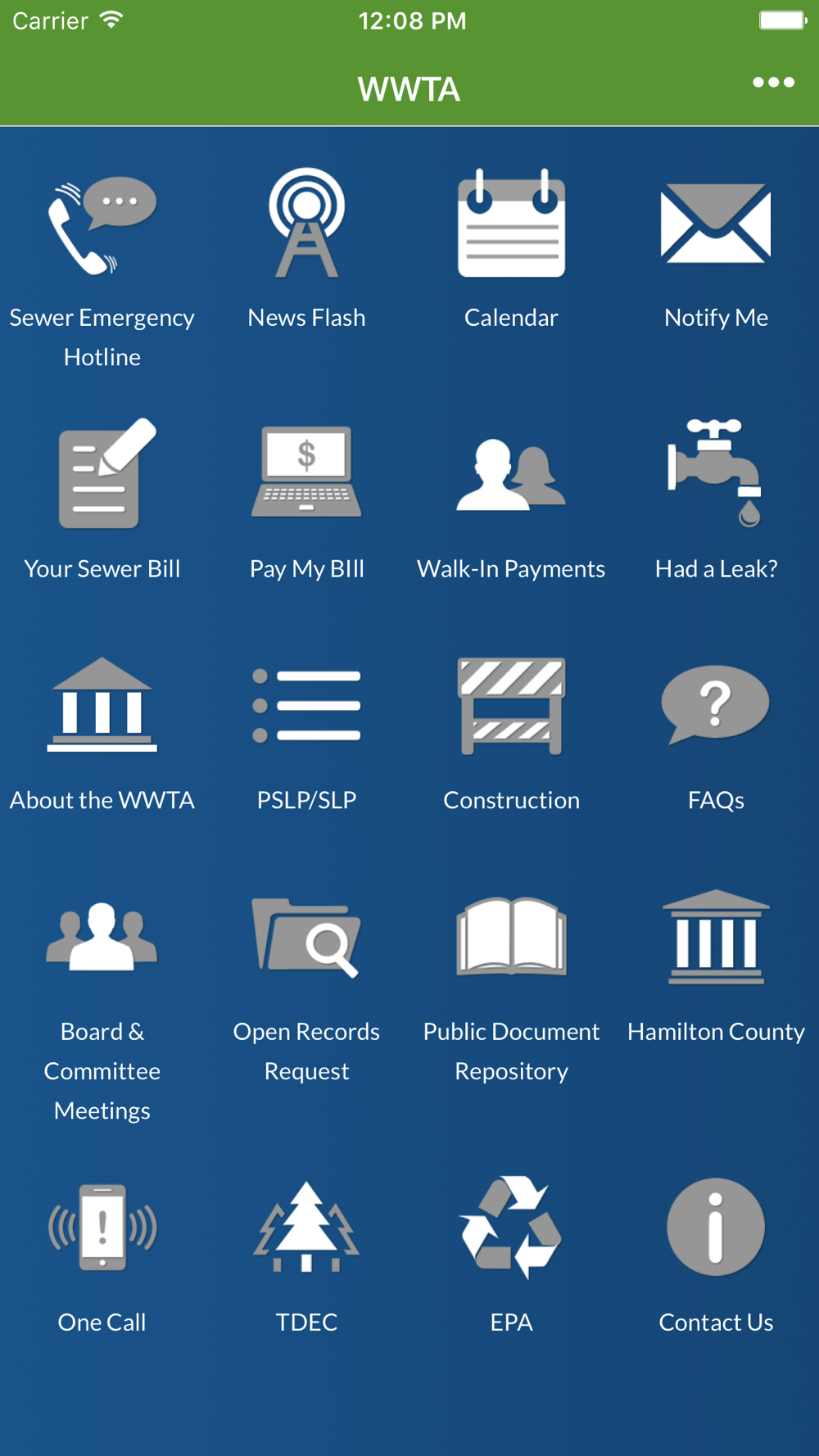Viewport: 819px width, 1456px height.
Task: Open the News Flash section
Action: pyautogui.click(x=307, y=248)
